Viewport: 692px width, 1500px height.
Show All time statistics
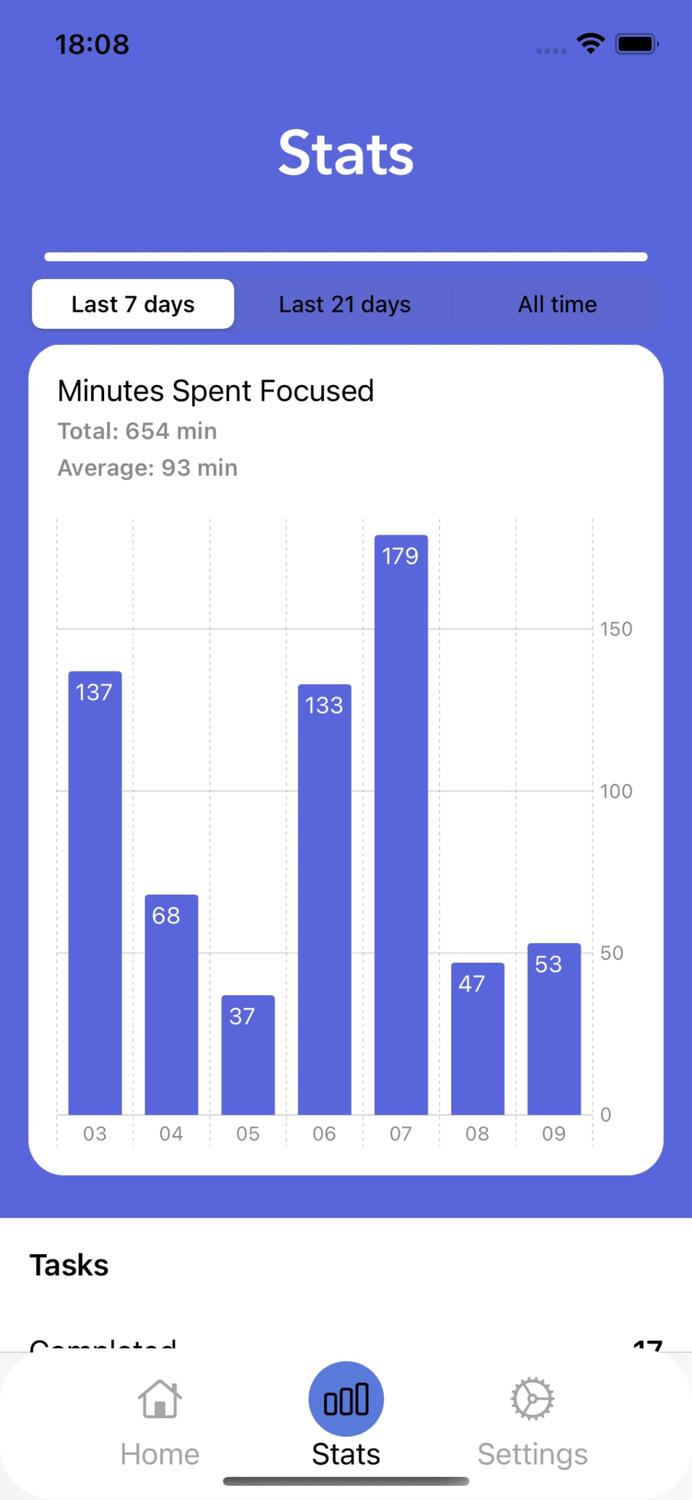click(557, 304)
